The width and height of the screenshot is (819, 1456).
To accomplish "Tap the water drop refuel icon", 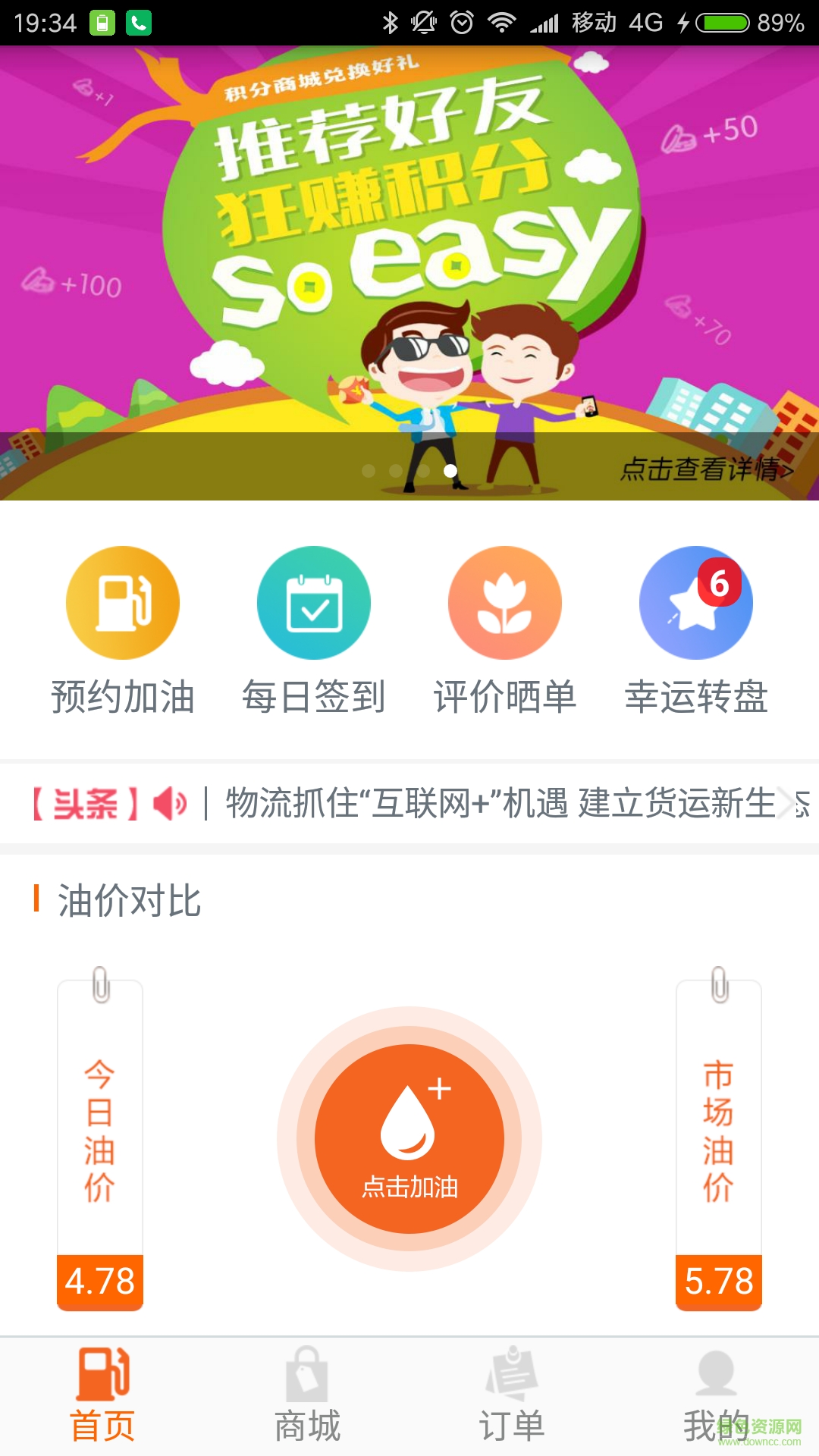I will pyautogui.click(x=409, y=1122).
